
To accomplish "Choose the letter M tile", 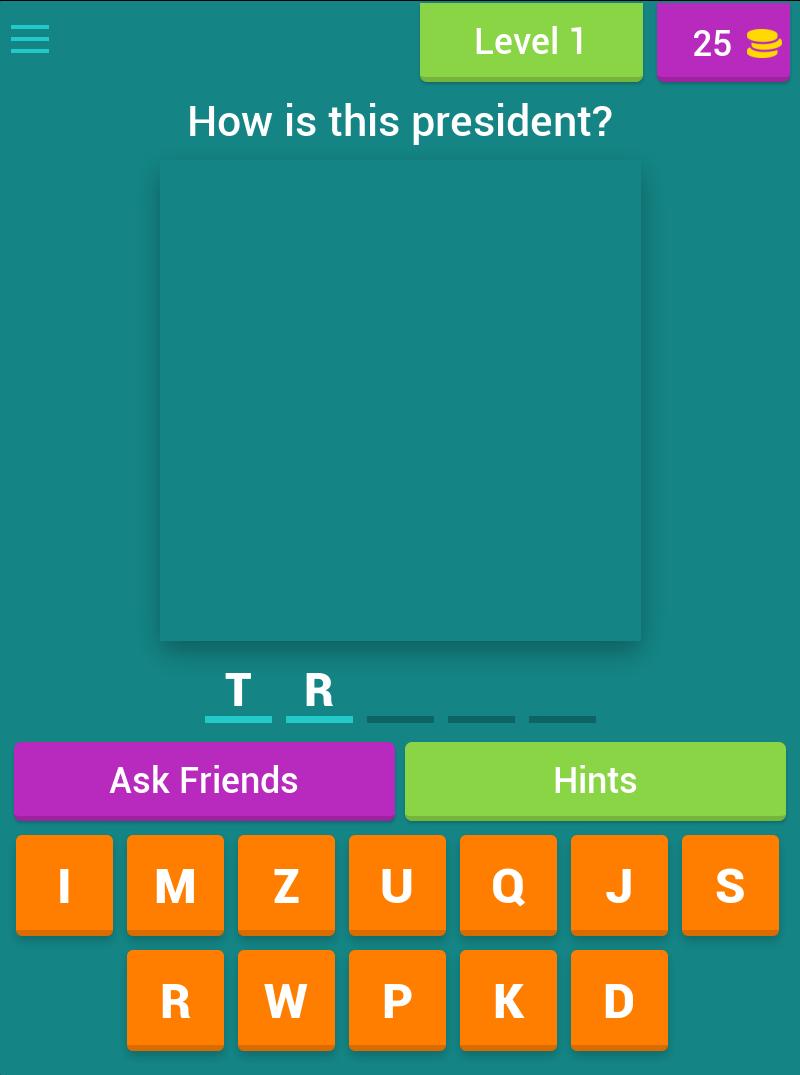I will tap(175, 885).
